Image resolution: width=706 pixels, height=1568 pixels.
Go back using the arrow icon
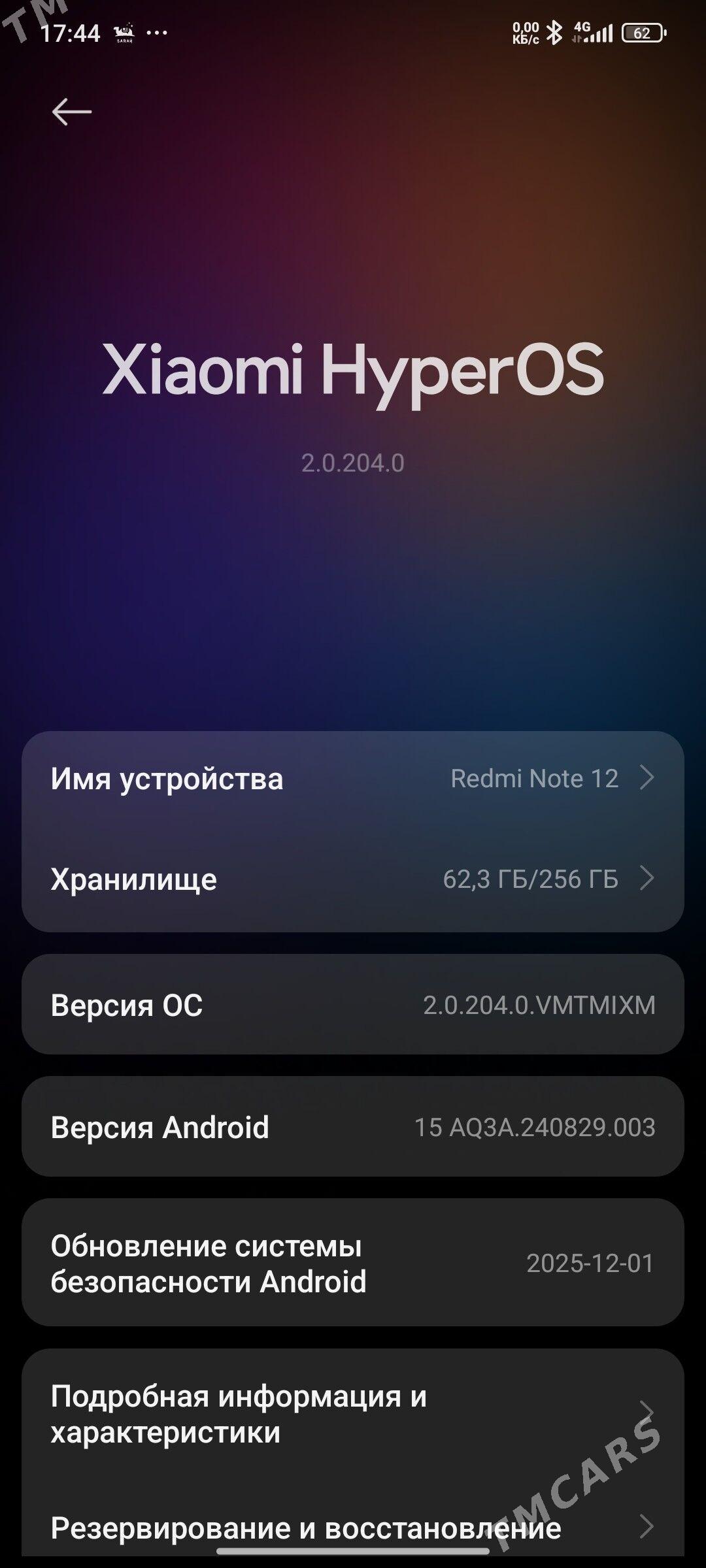tap(71, 112)
